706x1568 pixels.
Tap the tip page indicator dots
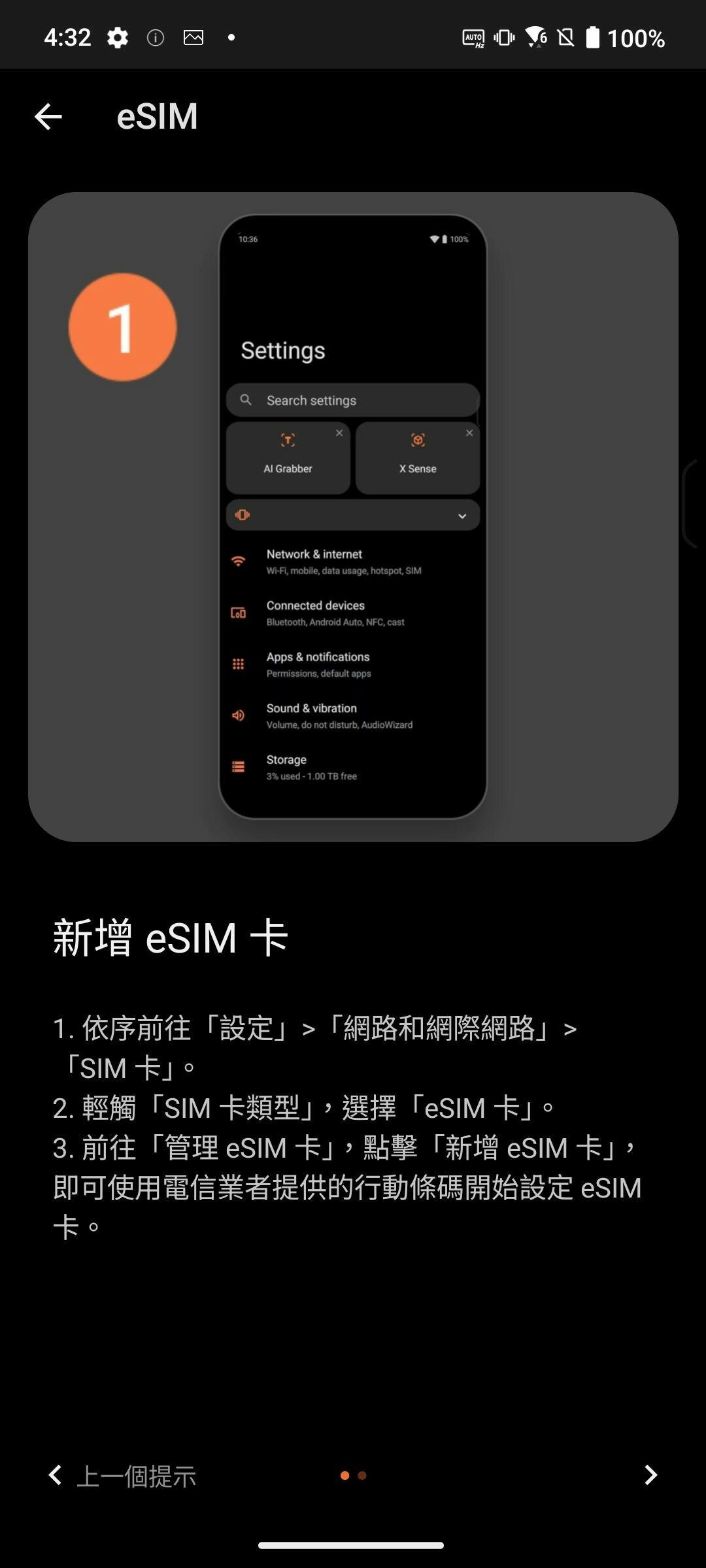click(353, 1475)
